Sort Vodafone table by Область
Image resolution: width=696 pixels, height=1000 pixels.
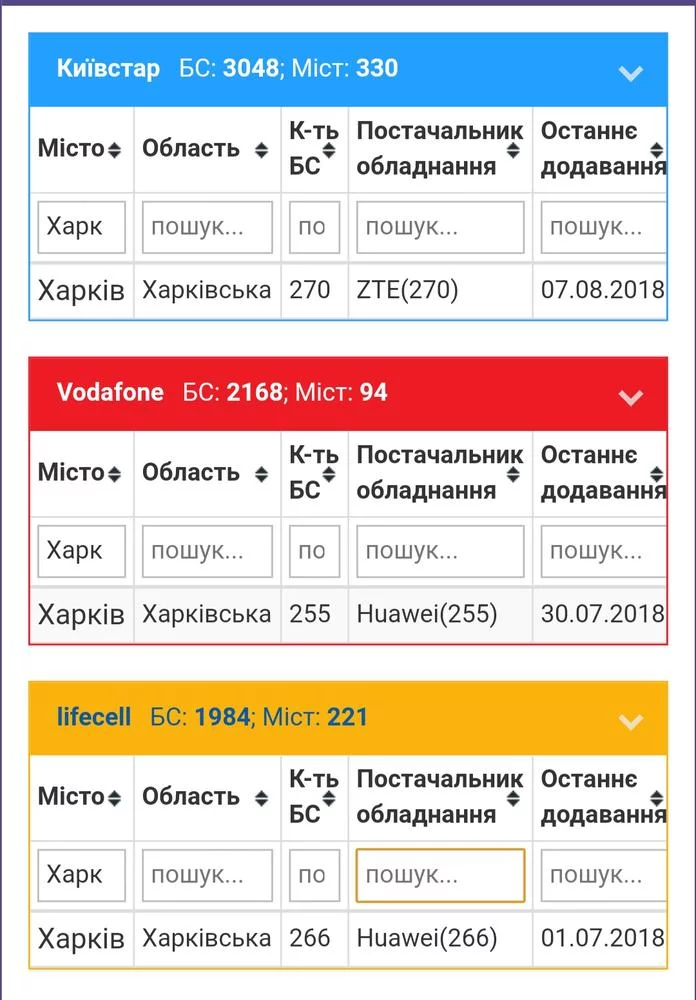261,474
